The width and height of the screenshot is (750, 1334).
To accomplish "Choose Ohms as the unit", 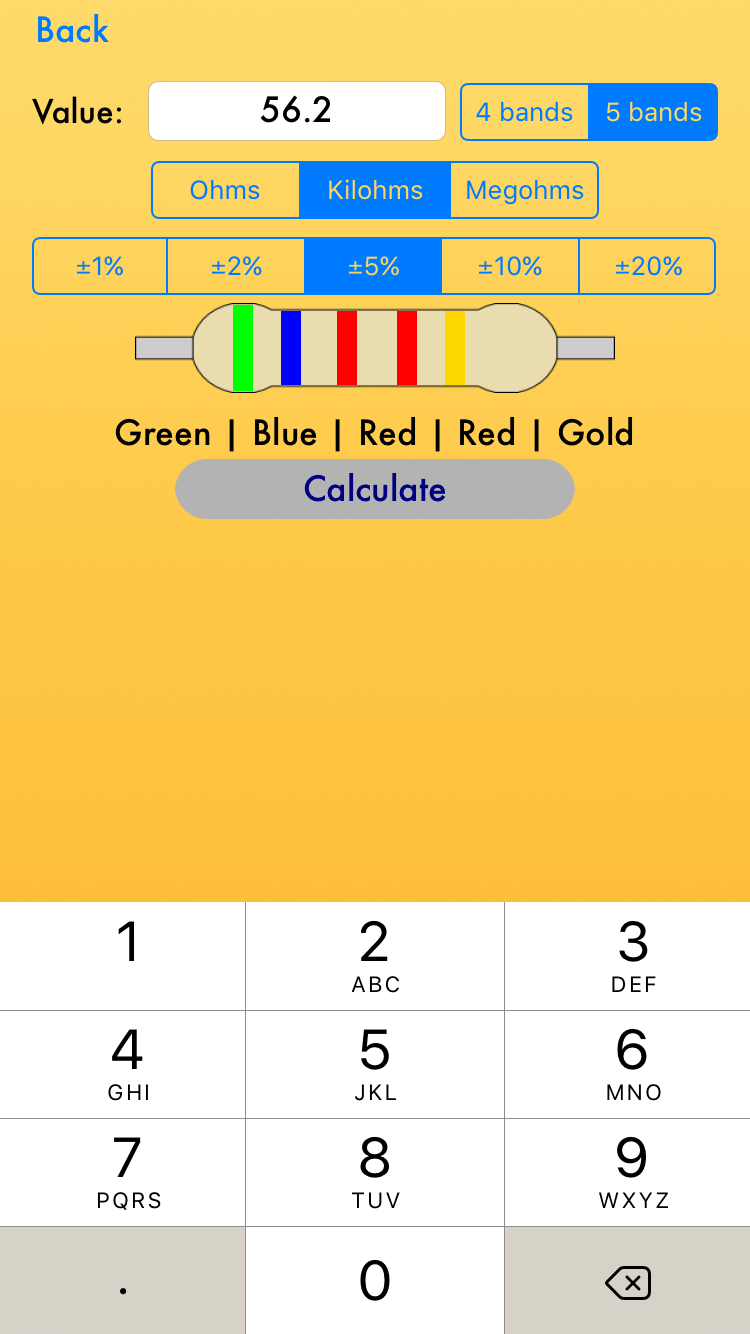I will pos(225,190).
